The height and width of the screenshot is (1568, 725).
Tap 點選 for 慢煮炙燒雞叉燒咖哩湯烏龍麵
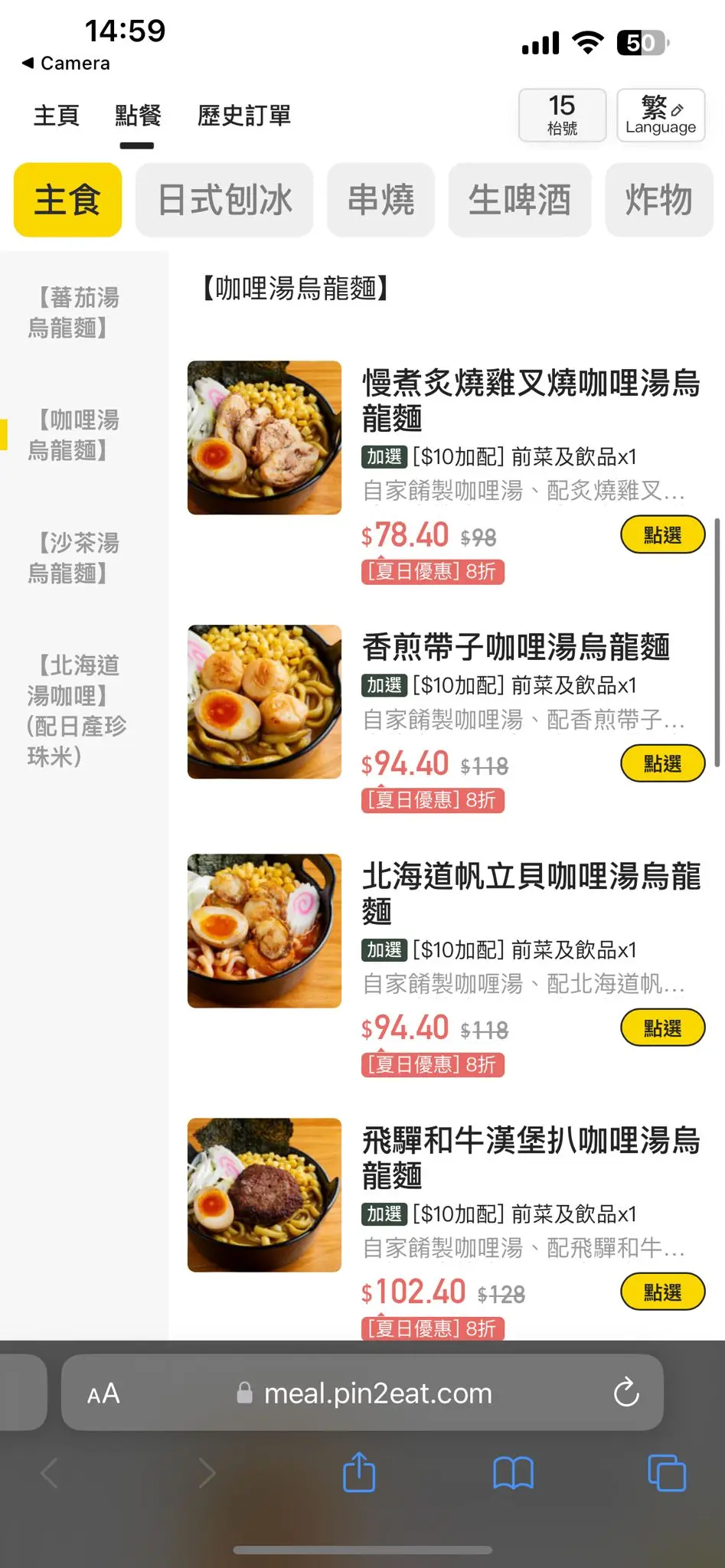(x=662, y=535)
